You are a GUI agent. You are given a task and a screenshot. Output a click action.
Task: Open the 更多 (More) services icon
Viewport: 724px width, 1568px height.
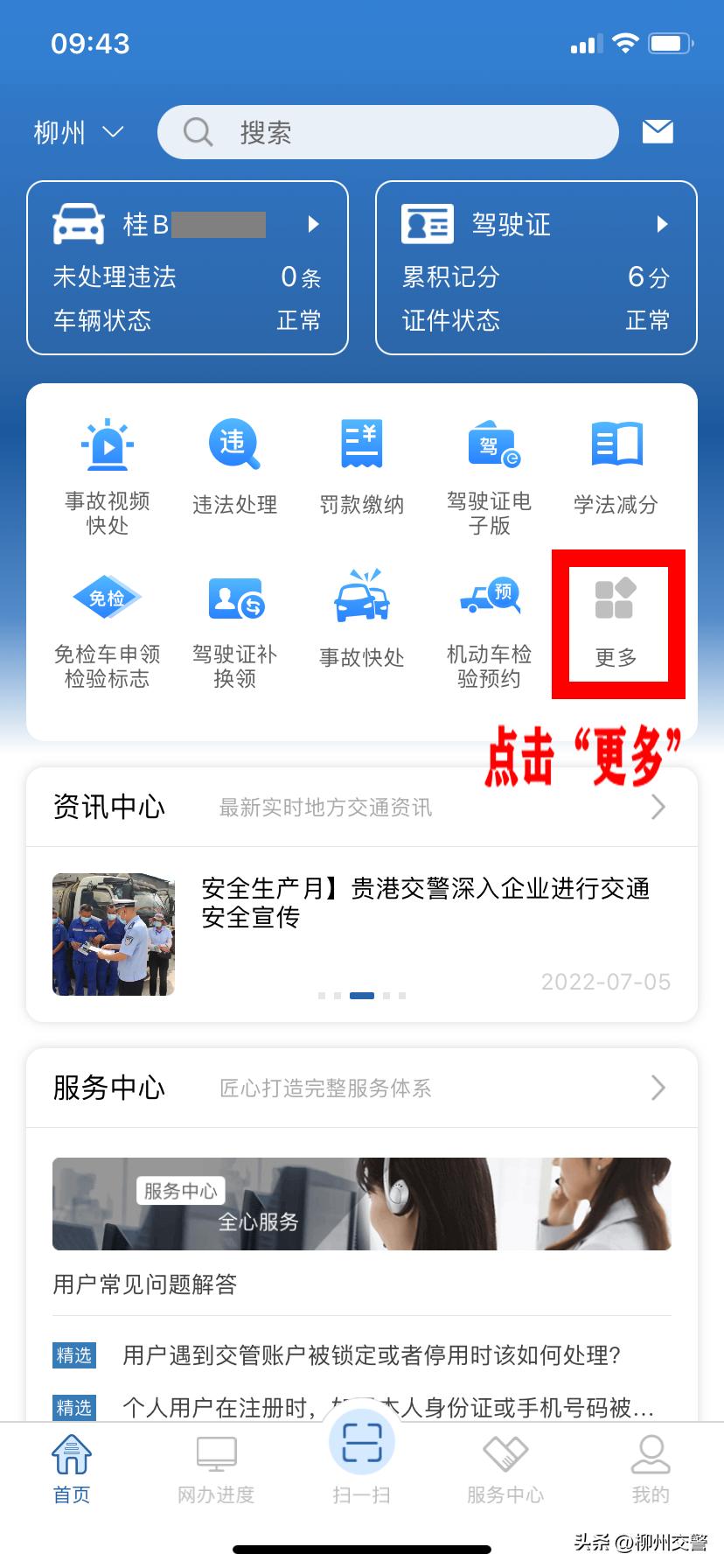pyautogui.click(x=617, y=623)
